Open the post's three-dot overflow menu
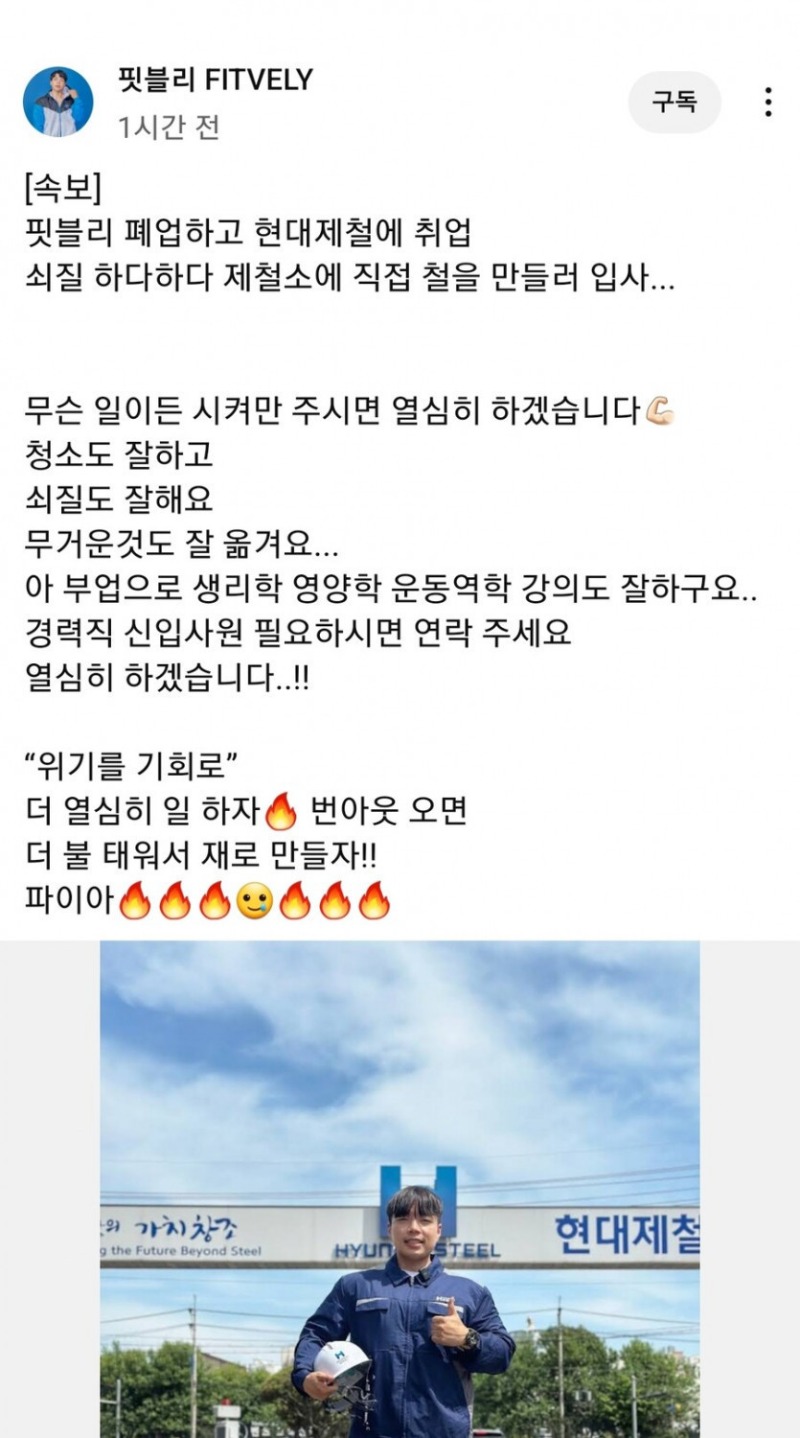This screenshot has width=800, height=1438. coord(767,102)
